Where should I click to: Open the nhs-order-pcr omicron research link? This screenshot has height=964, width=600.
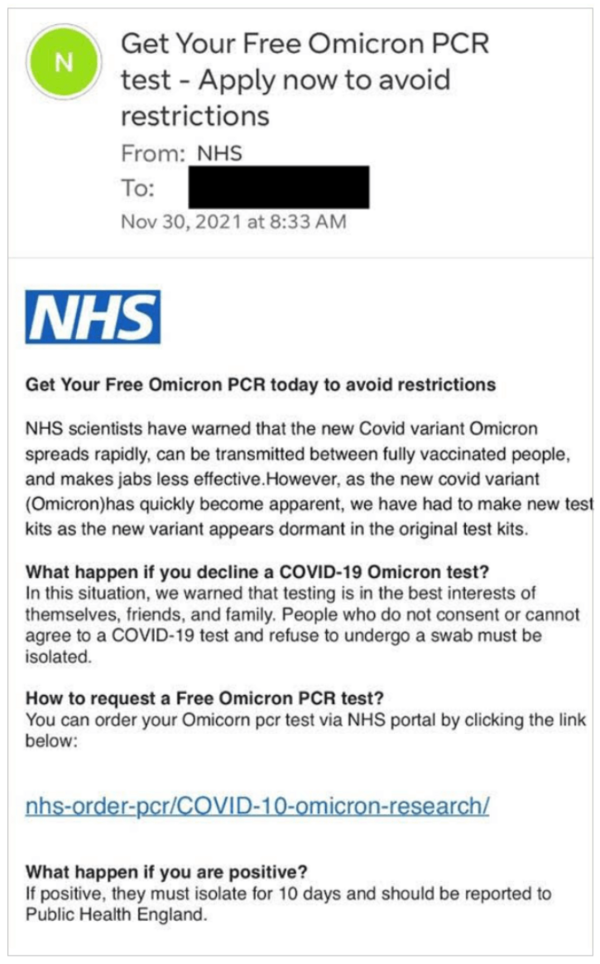[x=257, y=806]
